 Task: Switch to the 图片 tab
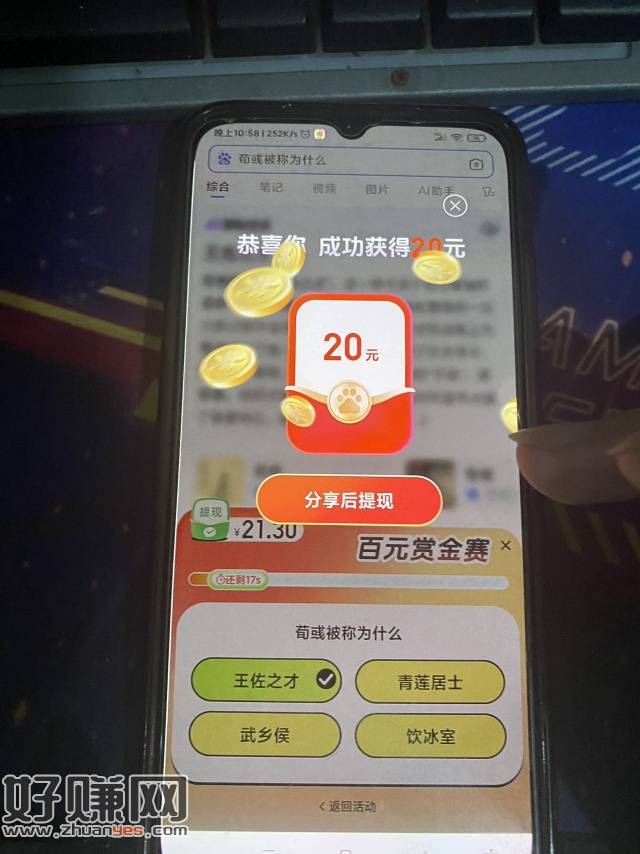point(377,188)
